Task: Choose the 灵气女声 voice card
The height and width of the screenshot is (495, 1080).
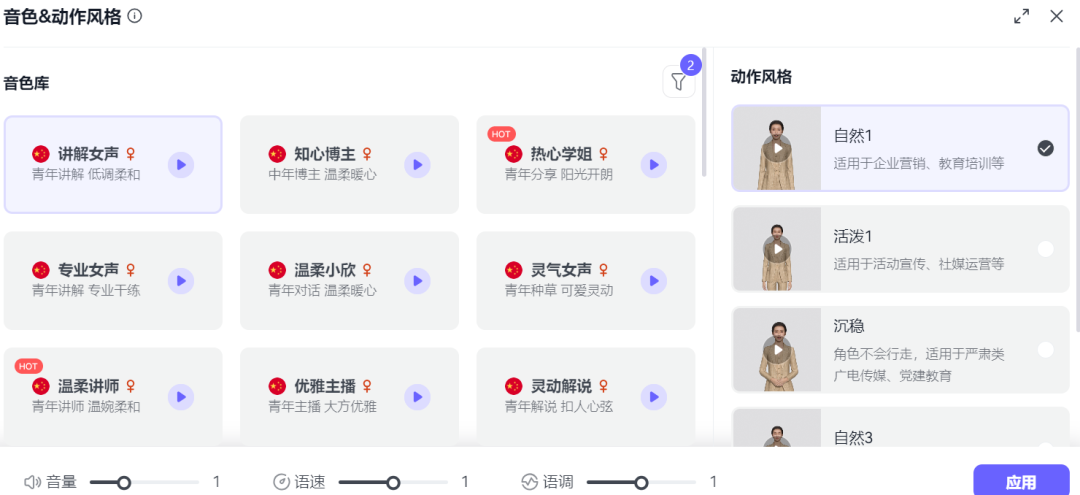Action: click(565, 280)
